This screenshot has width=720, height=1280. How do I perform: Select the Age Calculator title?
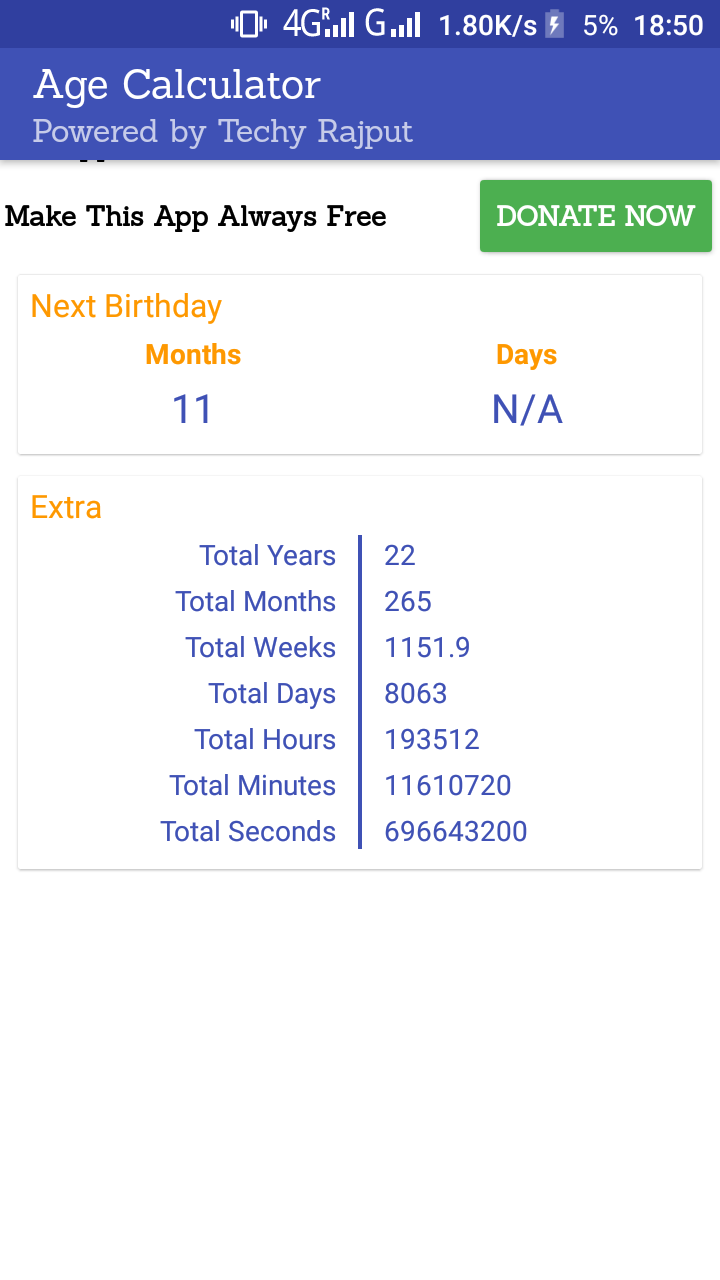(176, 85)
